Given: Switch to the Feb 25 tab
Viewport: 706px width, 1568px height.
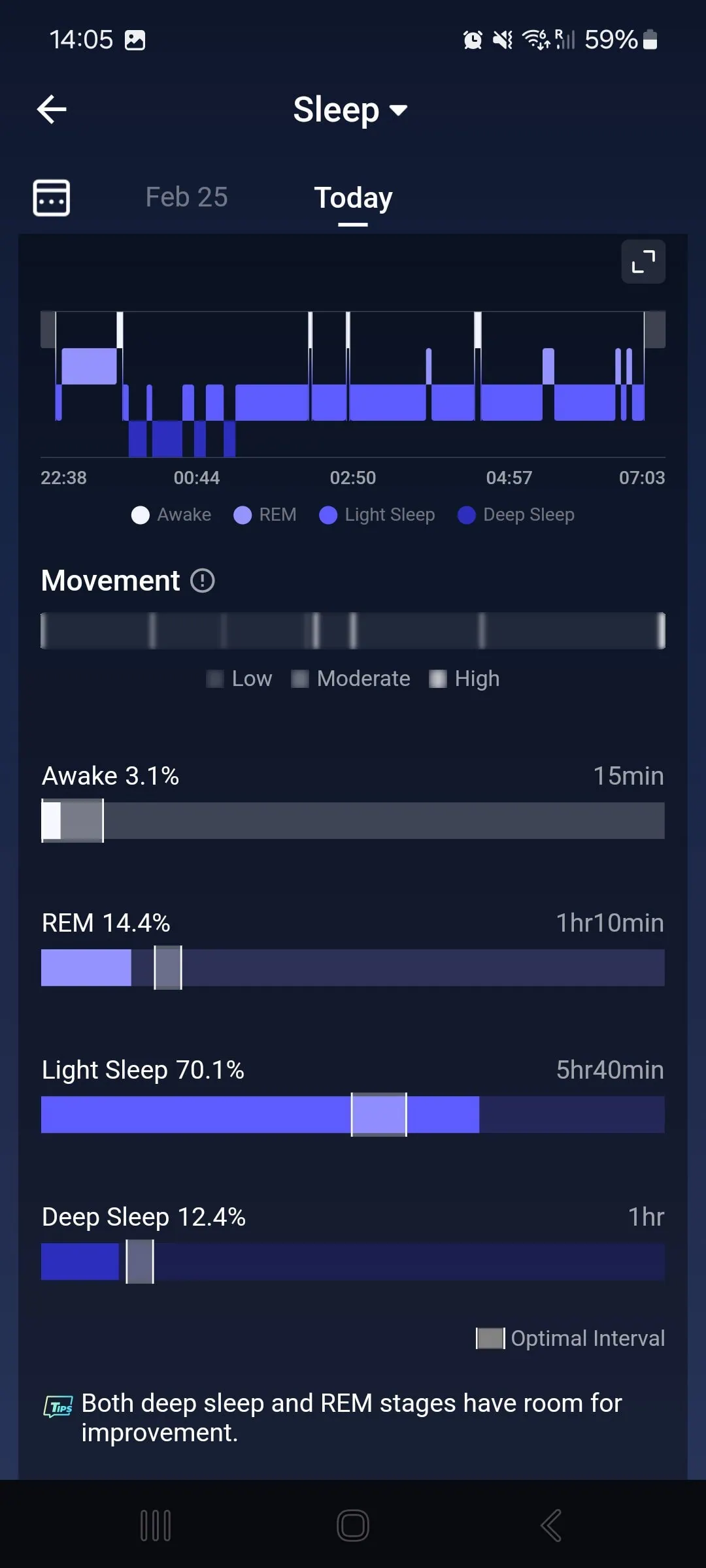Looking at the screenshot, I should click(186, 197).
